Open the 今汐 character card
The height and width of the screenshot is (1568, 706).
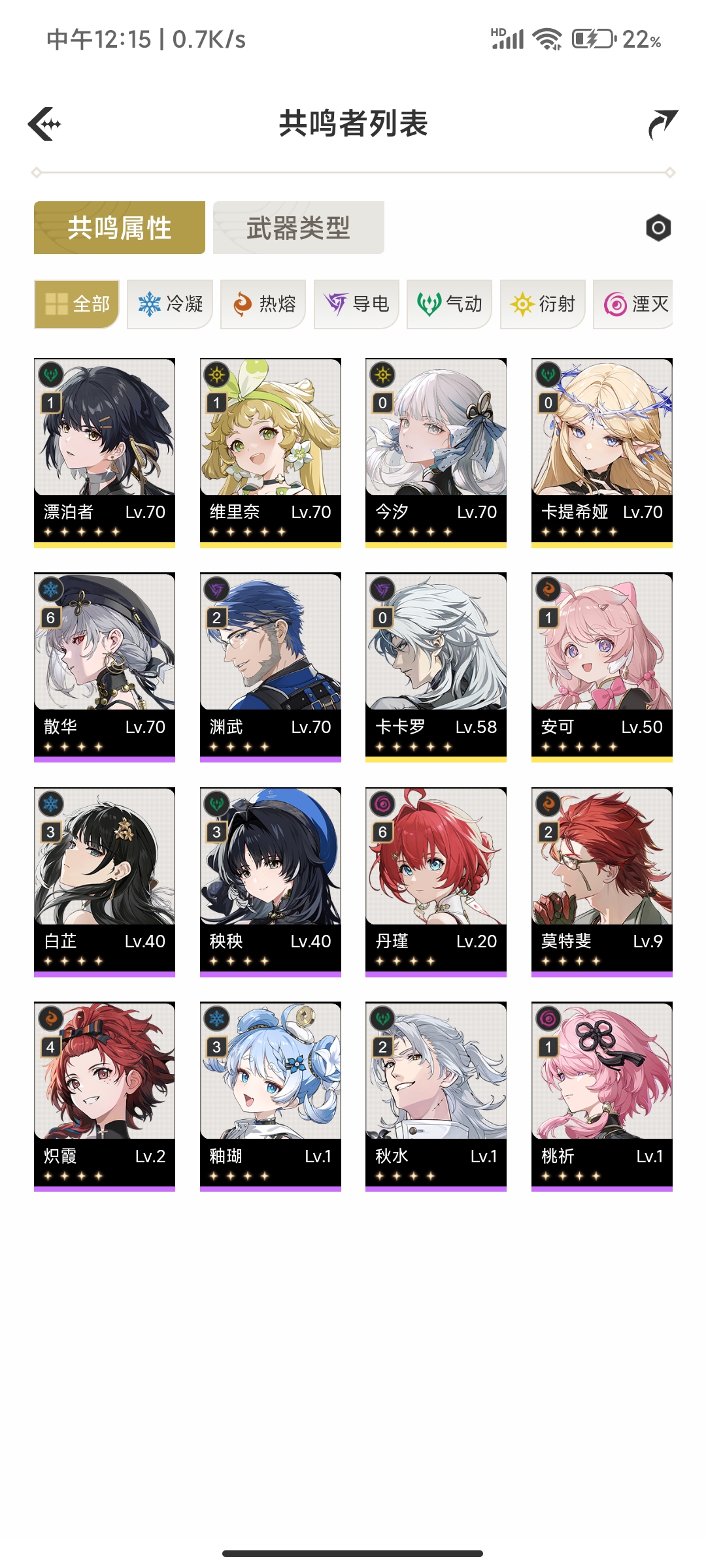pyautogui.click(x=436, y=452)
